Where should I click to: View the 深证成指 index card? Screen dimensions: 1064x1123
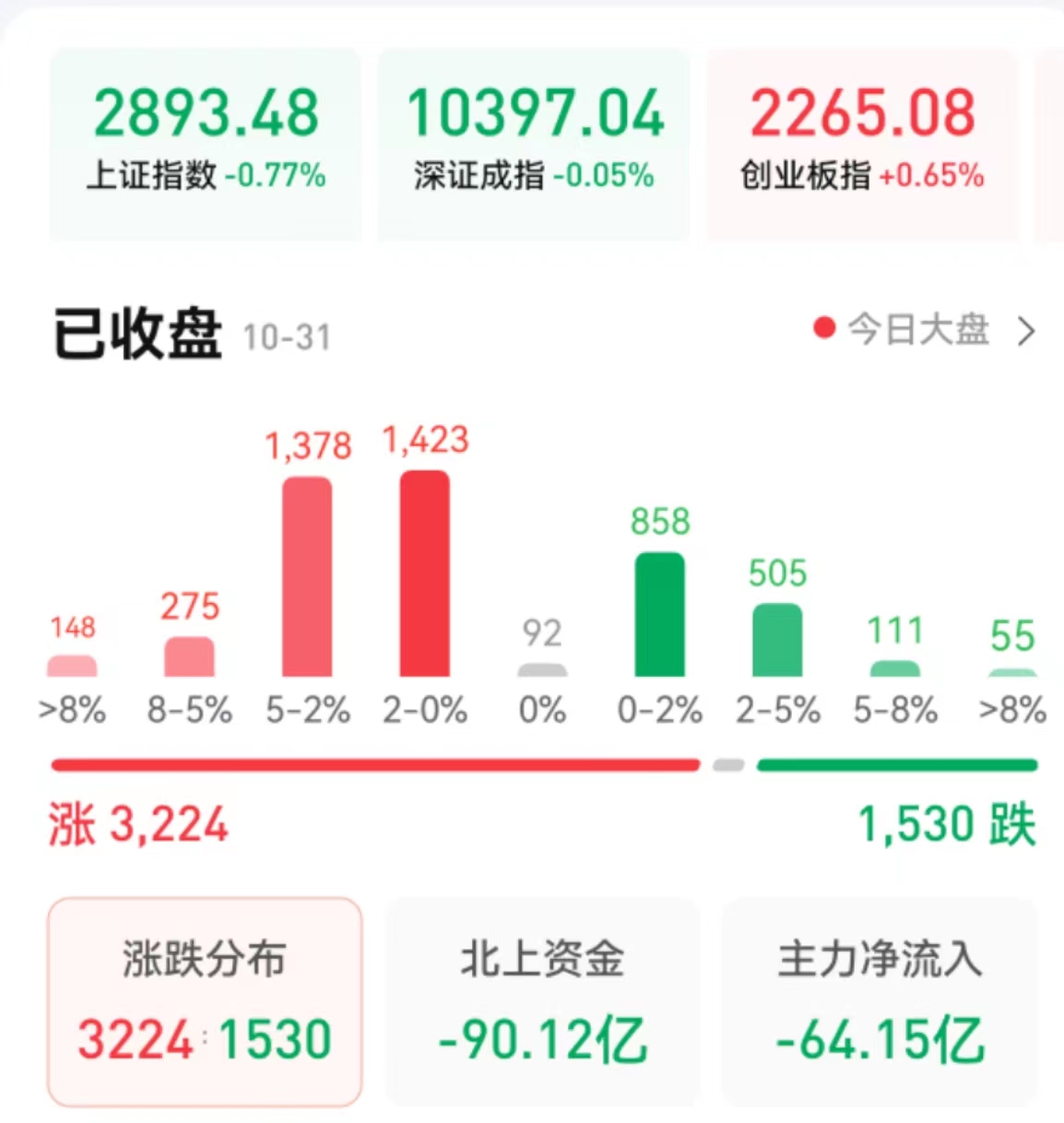coord(534,143)
